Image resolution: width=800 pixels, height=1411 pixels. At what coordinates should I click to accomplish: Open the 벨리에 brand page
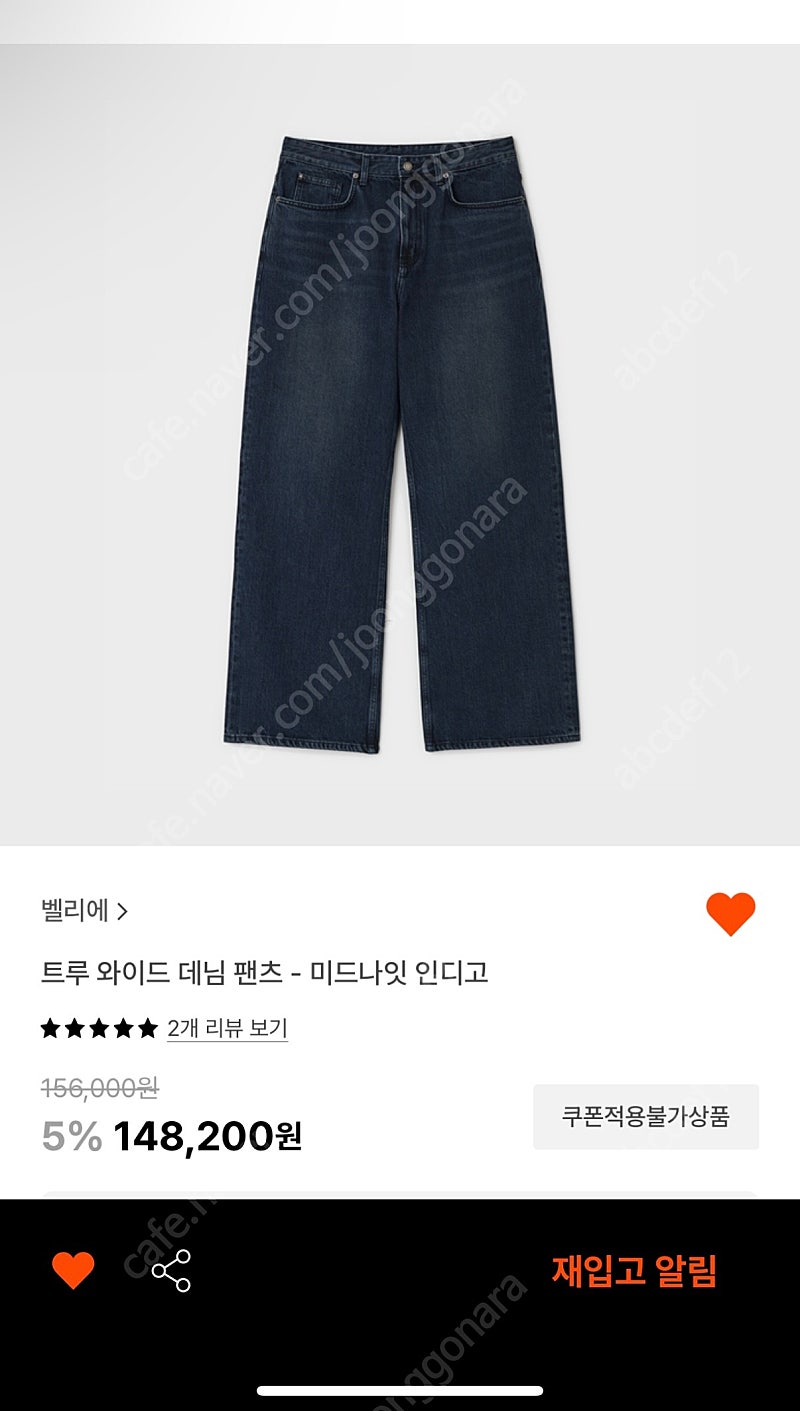[x=84, y=911]
